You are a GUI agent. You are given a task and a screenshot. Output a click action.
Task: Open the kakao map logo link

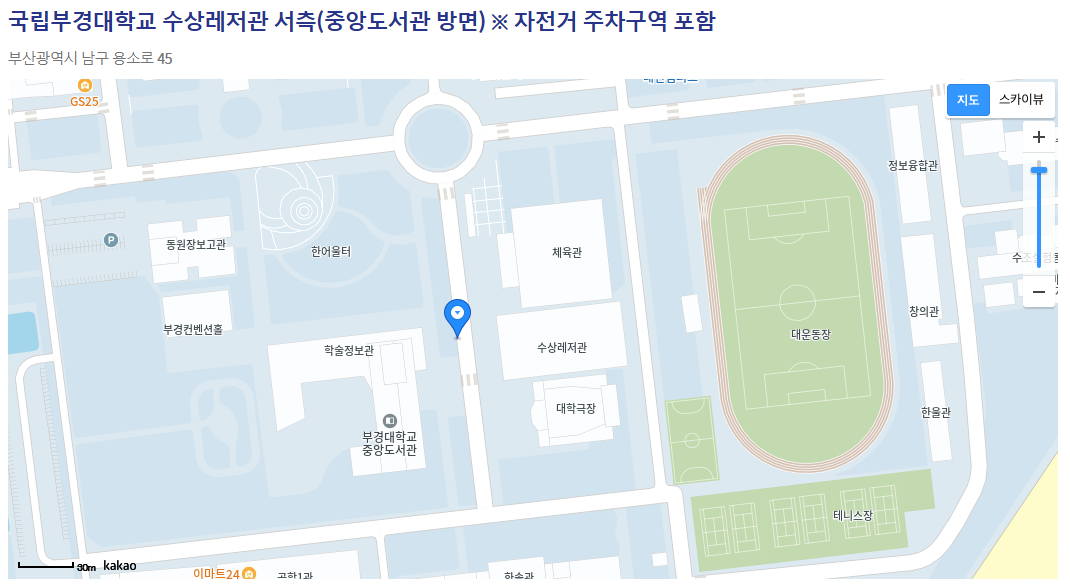(x=119, y=566)
